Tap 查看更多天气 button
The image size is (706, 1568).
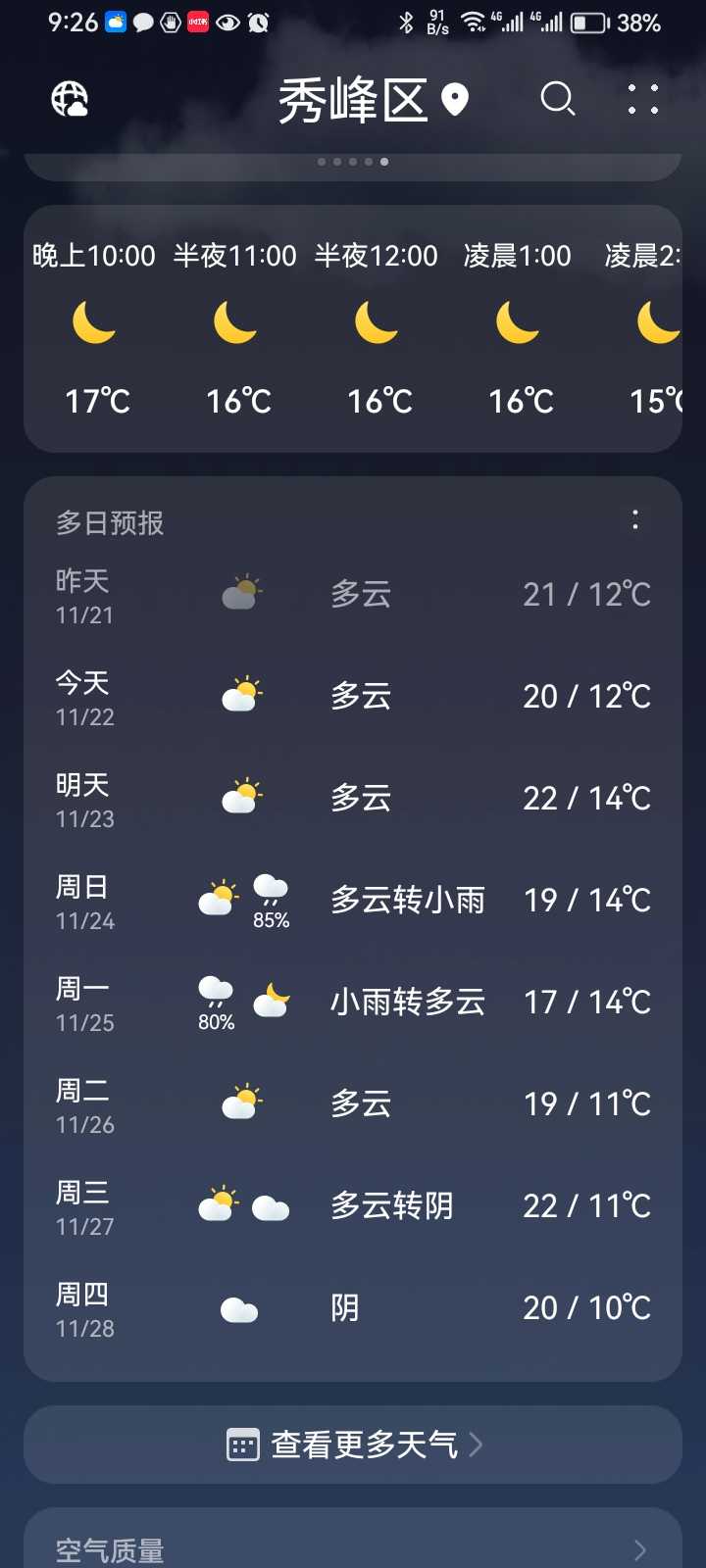click(x=353, y=1445)
